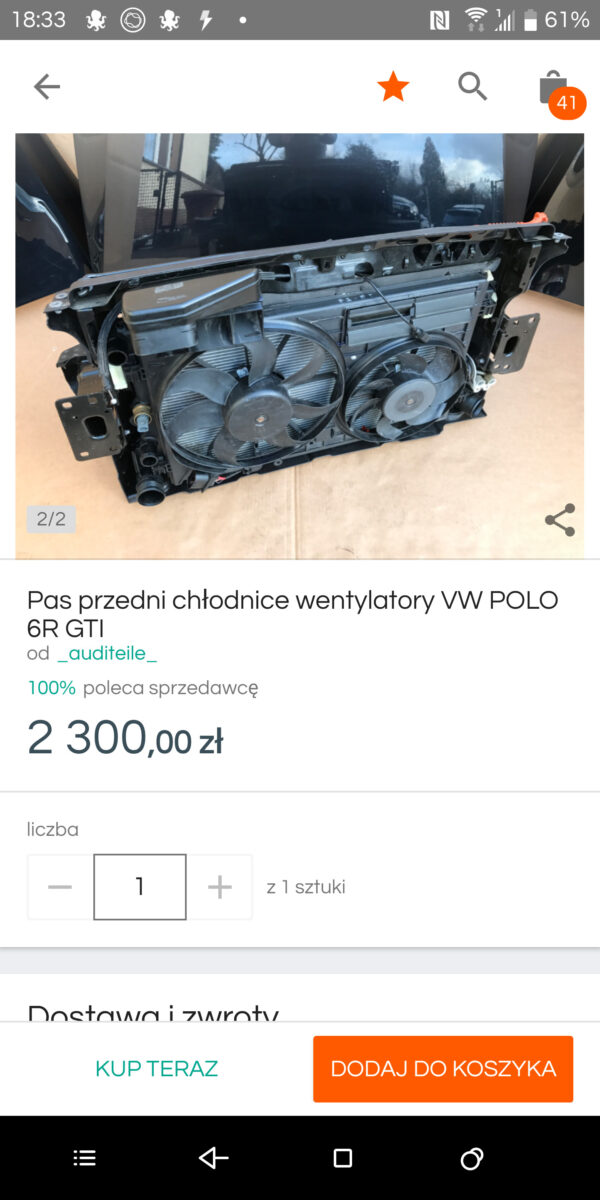Screen dimensions: 600x1200
Task: Increase quantity with the plus button
Action: click(x=220, y=887)
